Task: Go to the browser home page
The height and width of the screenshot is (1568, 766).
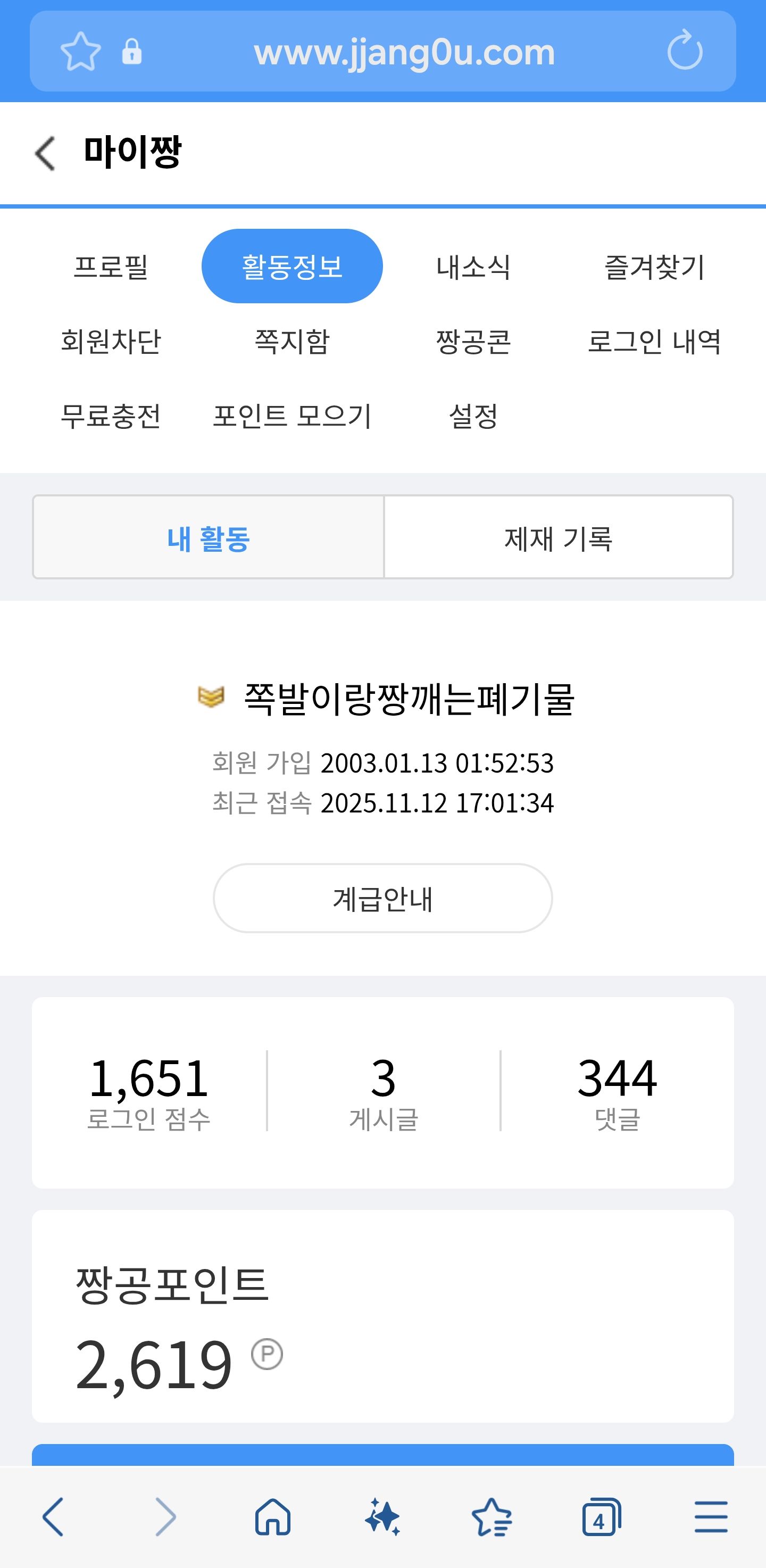Action: pyautogui.click(x=272, y=1516)
